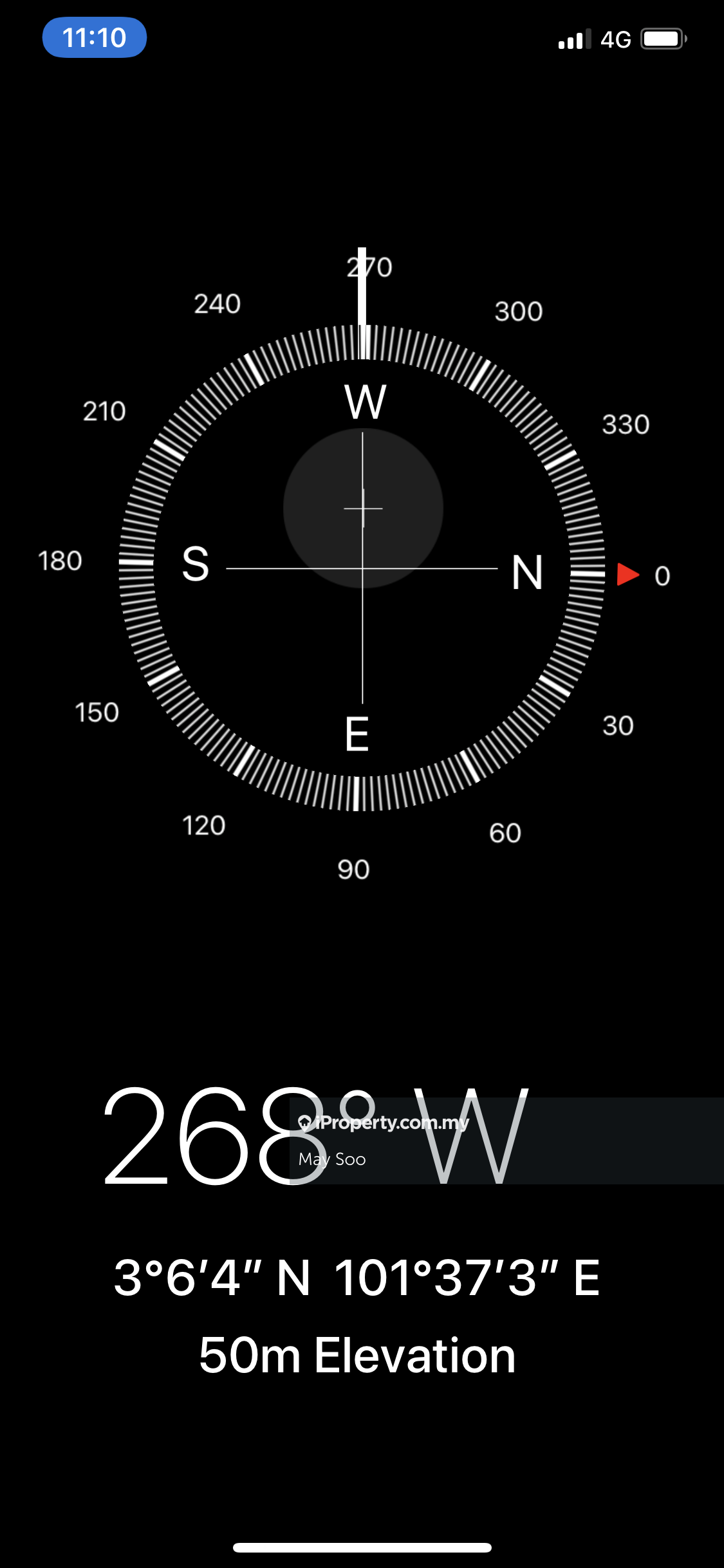Screen dimensions: 724x1568
Task: Tap the blue 11:10 status pill
Action: point(95,38)
